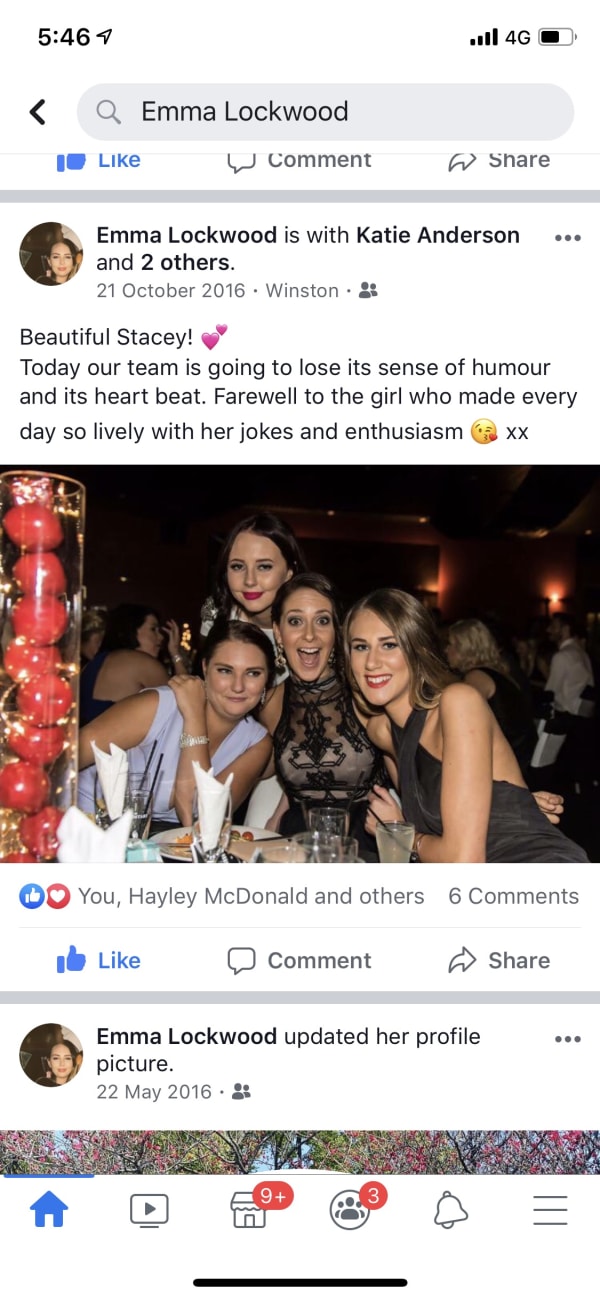
Task: Open overflow menu on profile picture update post
Action: point(567,1040)
